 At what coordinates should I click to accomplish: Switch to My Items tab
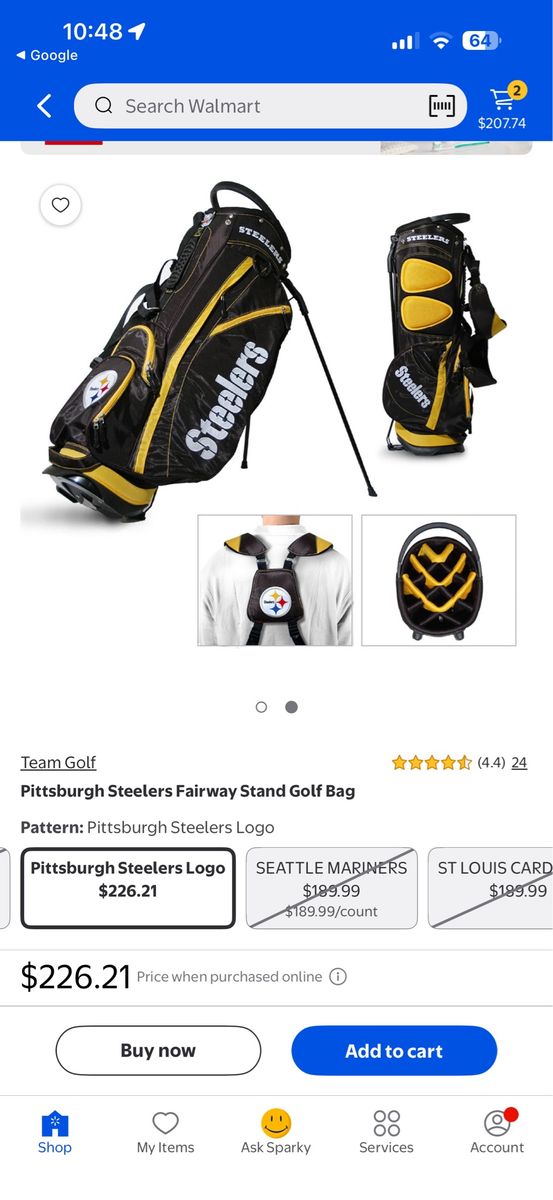point(165,1133)
